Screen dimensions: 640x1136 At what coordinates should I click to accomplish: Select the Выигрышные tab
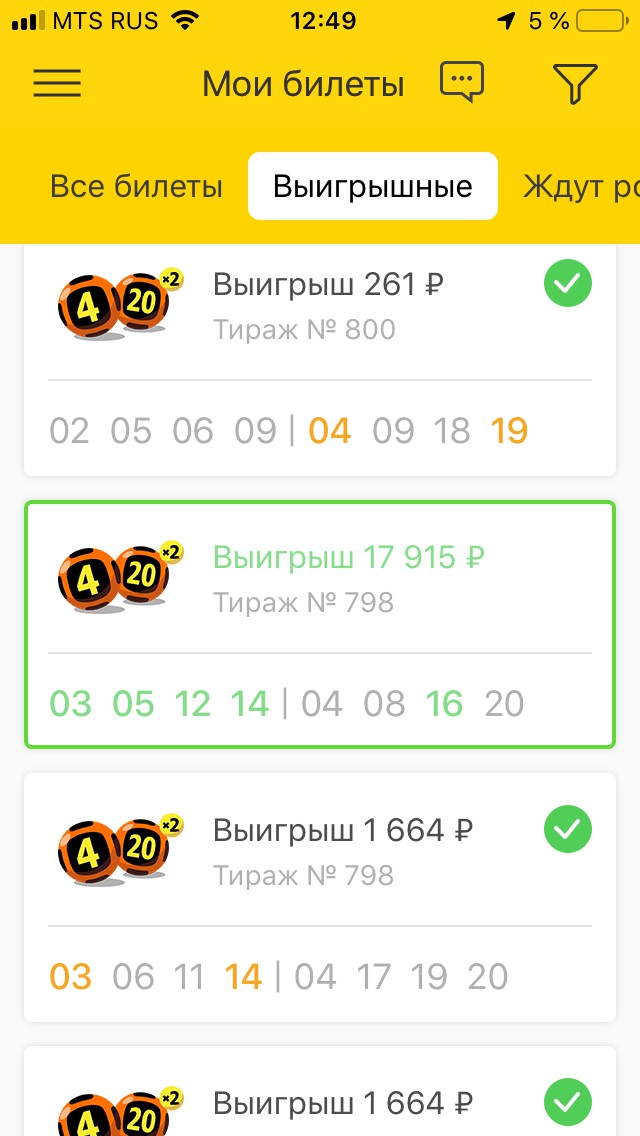pos(373,186)
